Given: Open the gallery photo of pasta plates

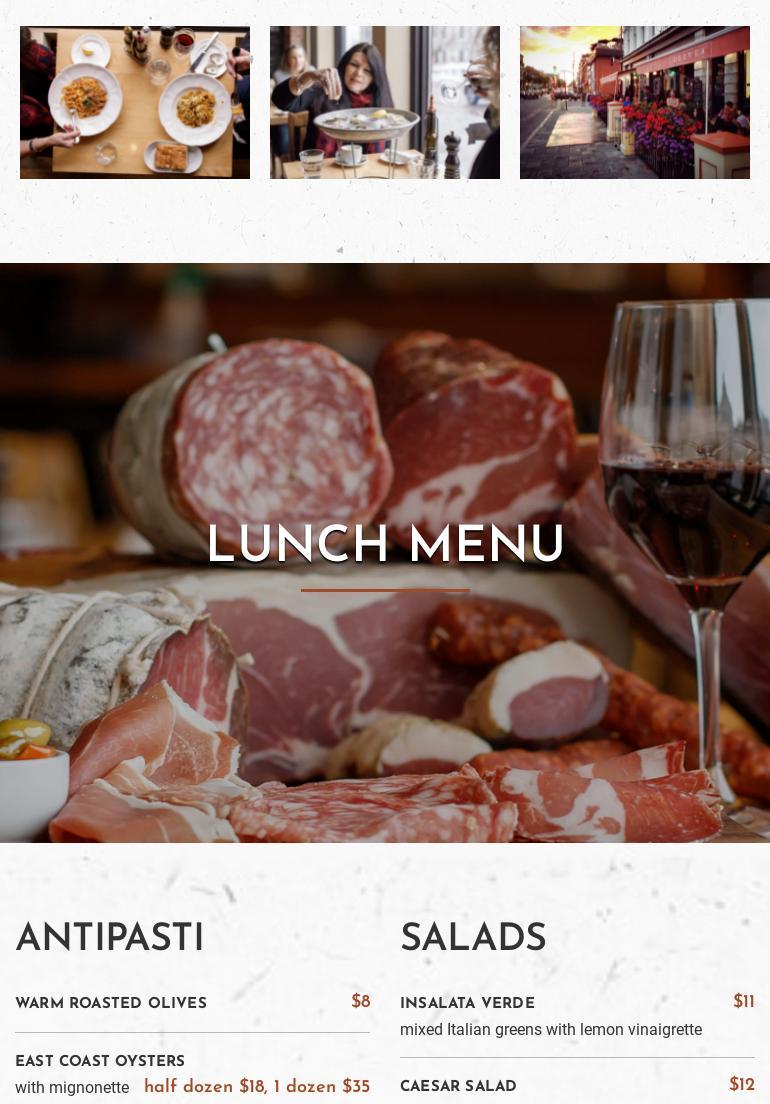Looking at the screenshot, I should pyautogui.click(x=135, y=103).
